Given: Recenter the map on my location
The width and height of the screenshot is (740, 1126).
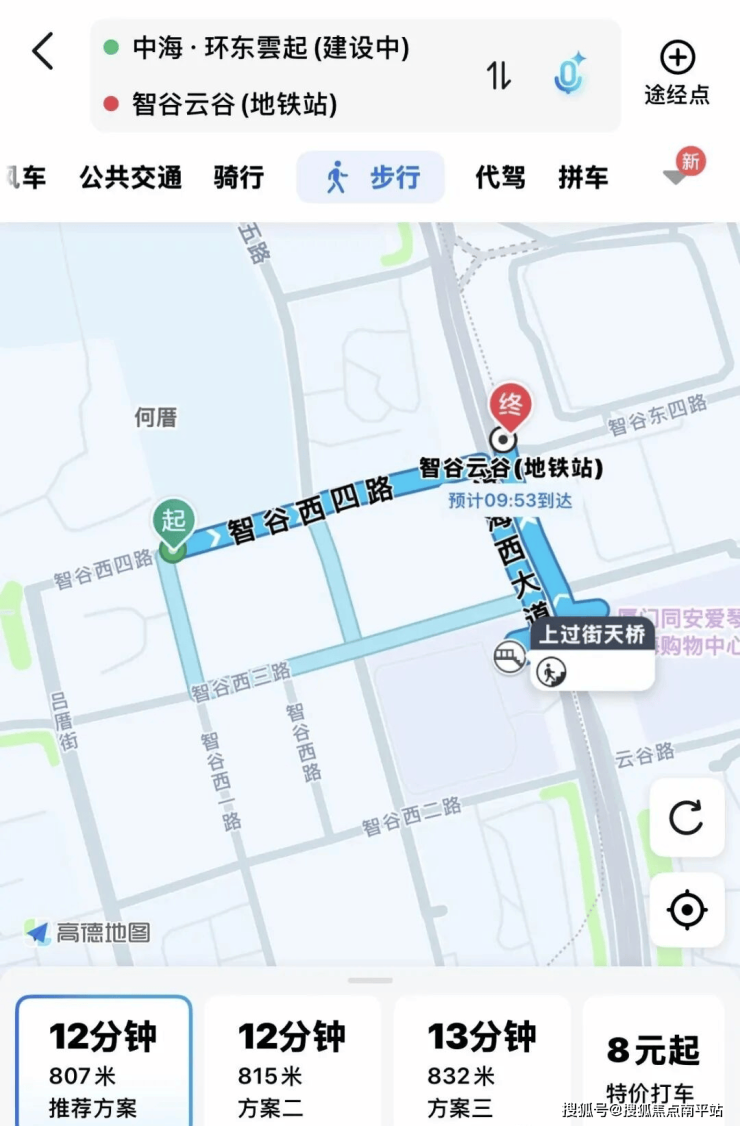Looking at the screenshot, I should (686, 909).
